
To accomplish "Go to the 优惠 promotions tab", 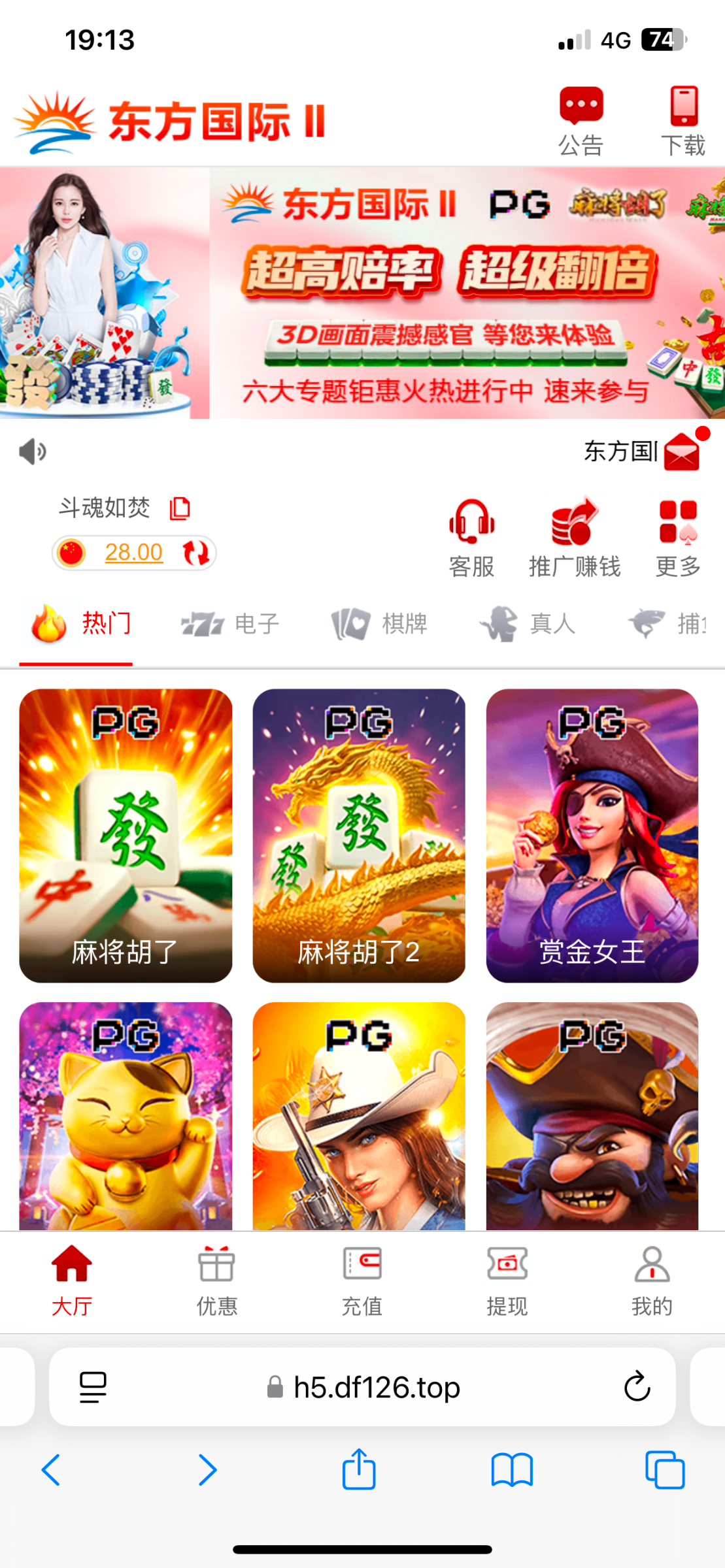I will pyautogui.click(x=216, y=1281).
